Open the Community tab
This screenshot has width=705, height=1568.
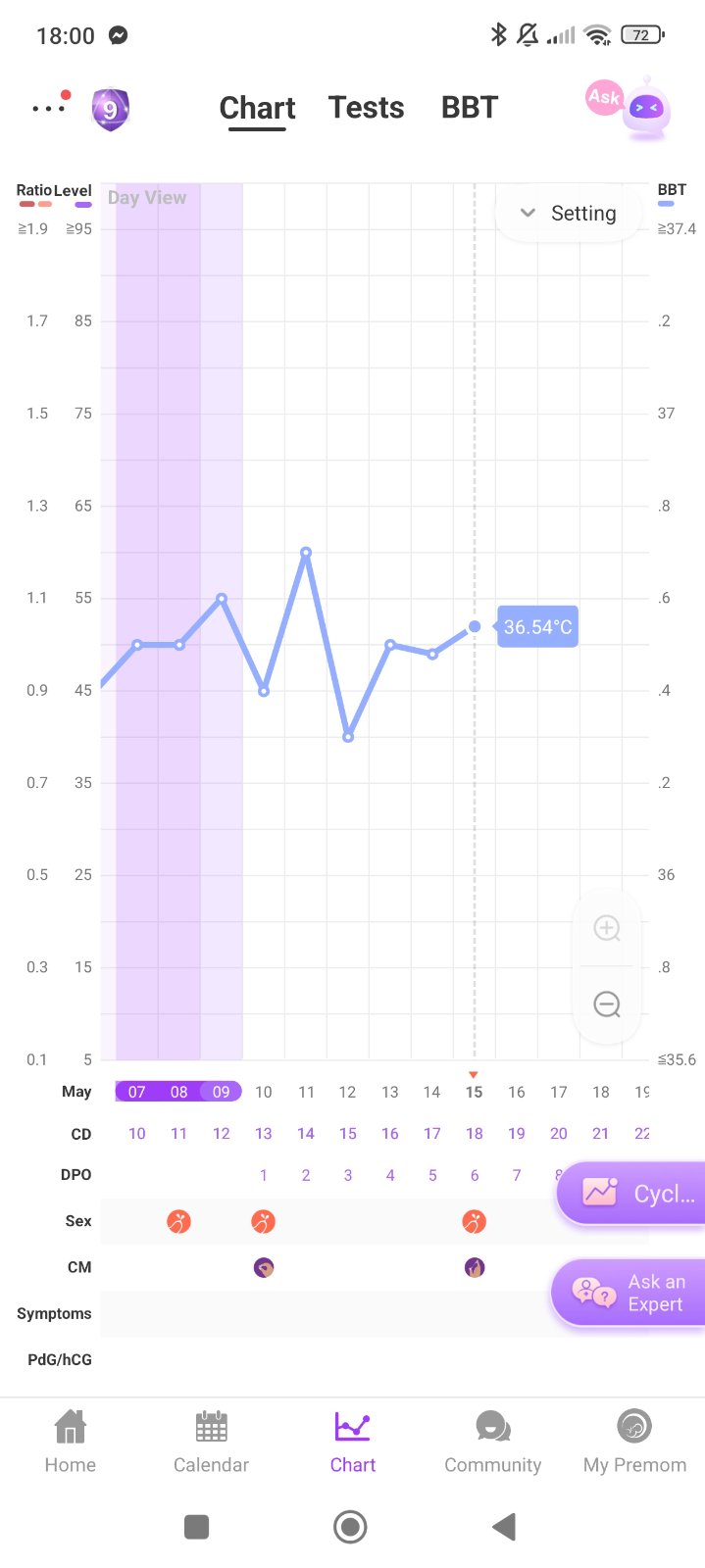pyautogui.click(x=492, y=1441)
